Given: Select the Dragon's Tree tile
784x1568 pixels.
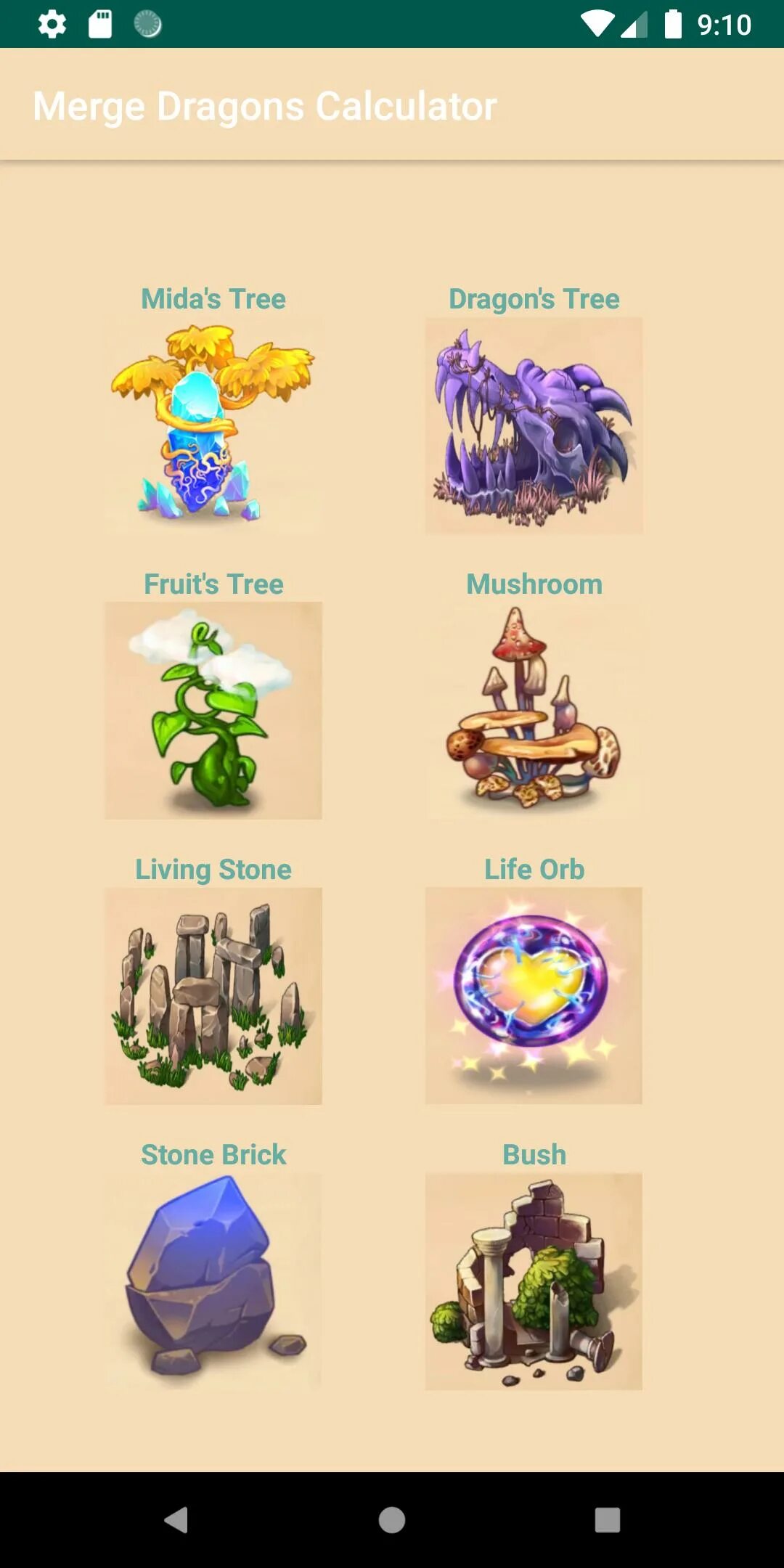Looking at the screenshot, I should click(x=534, y=425).
